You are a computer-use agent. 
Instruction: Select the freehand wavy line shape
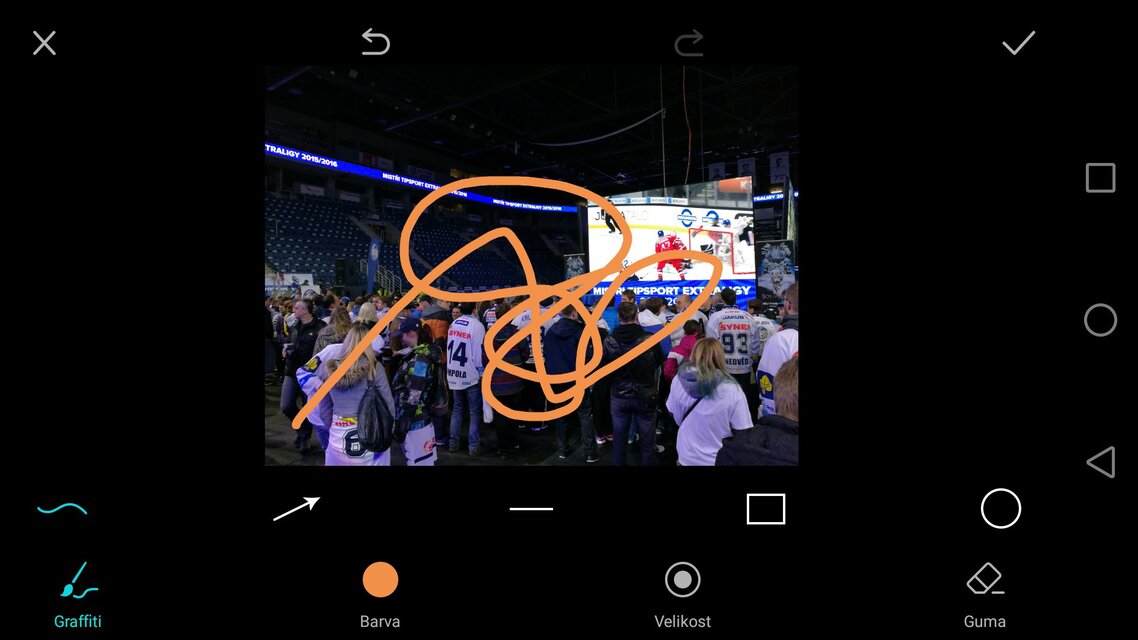pyautogui.click(x=62, y=509)
